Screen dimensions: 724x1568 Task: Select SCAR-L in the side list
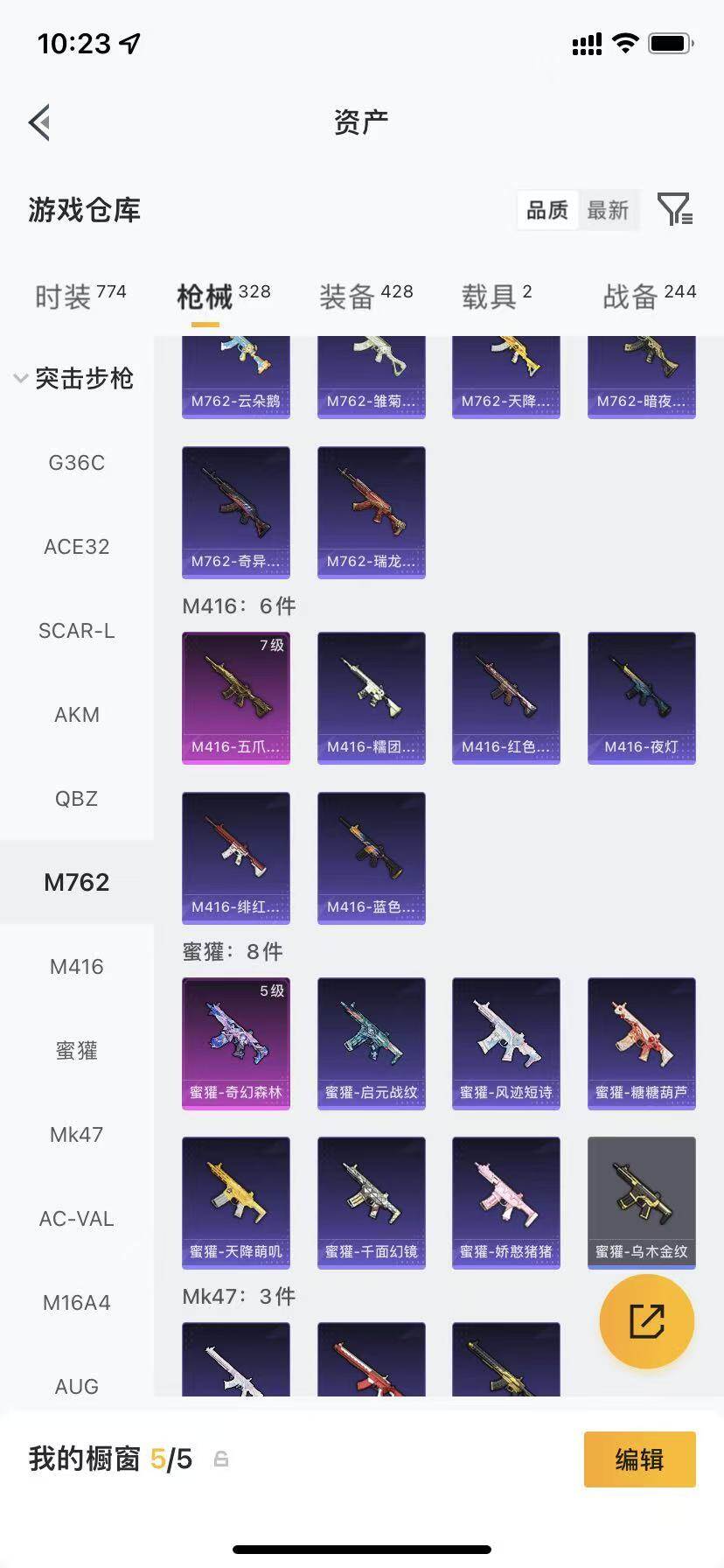click(77, 631)
